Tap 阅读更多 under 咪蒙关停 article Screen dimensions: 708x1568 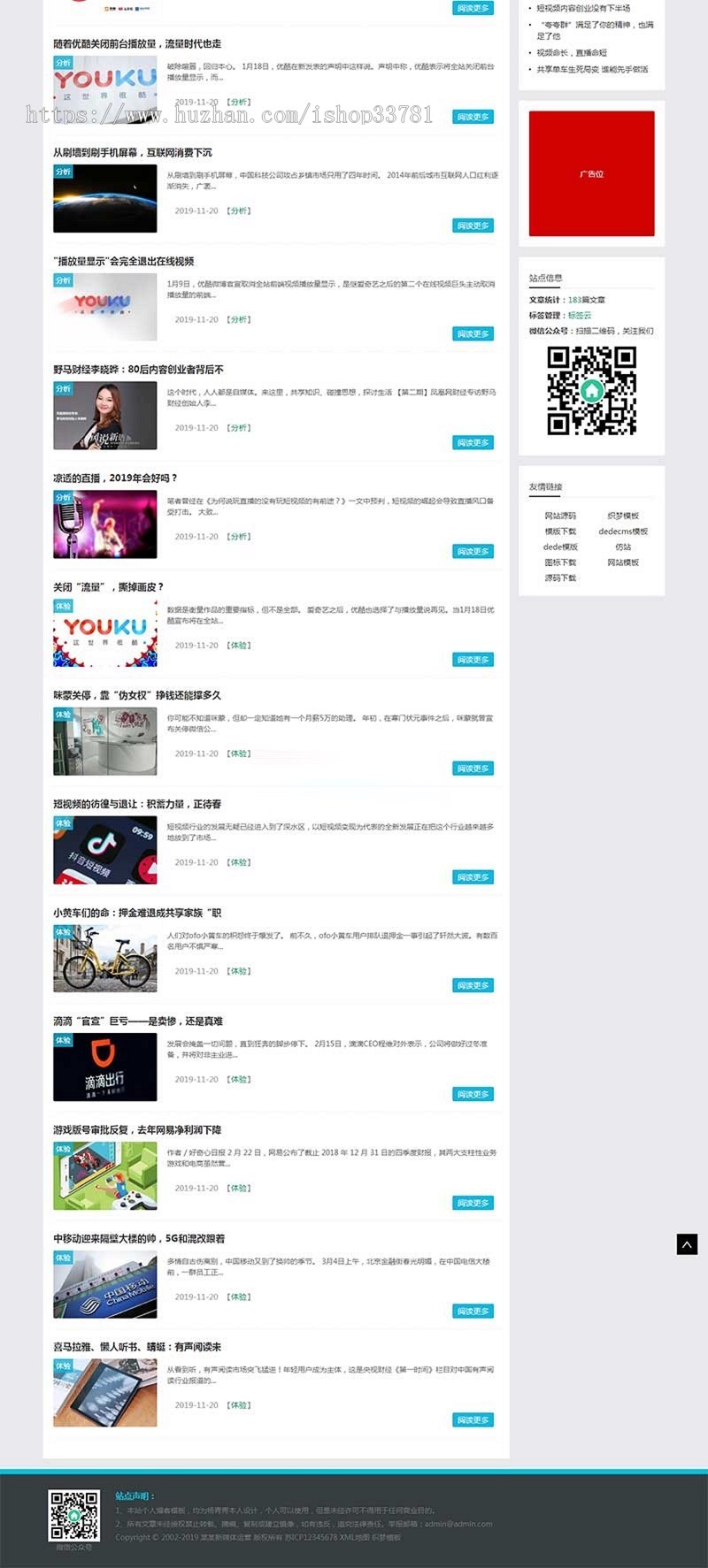473,769
